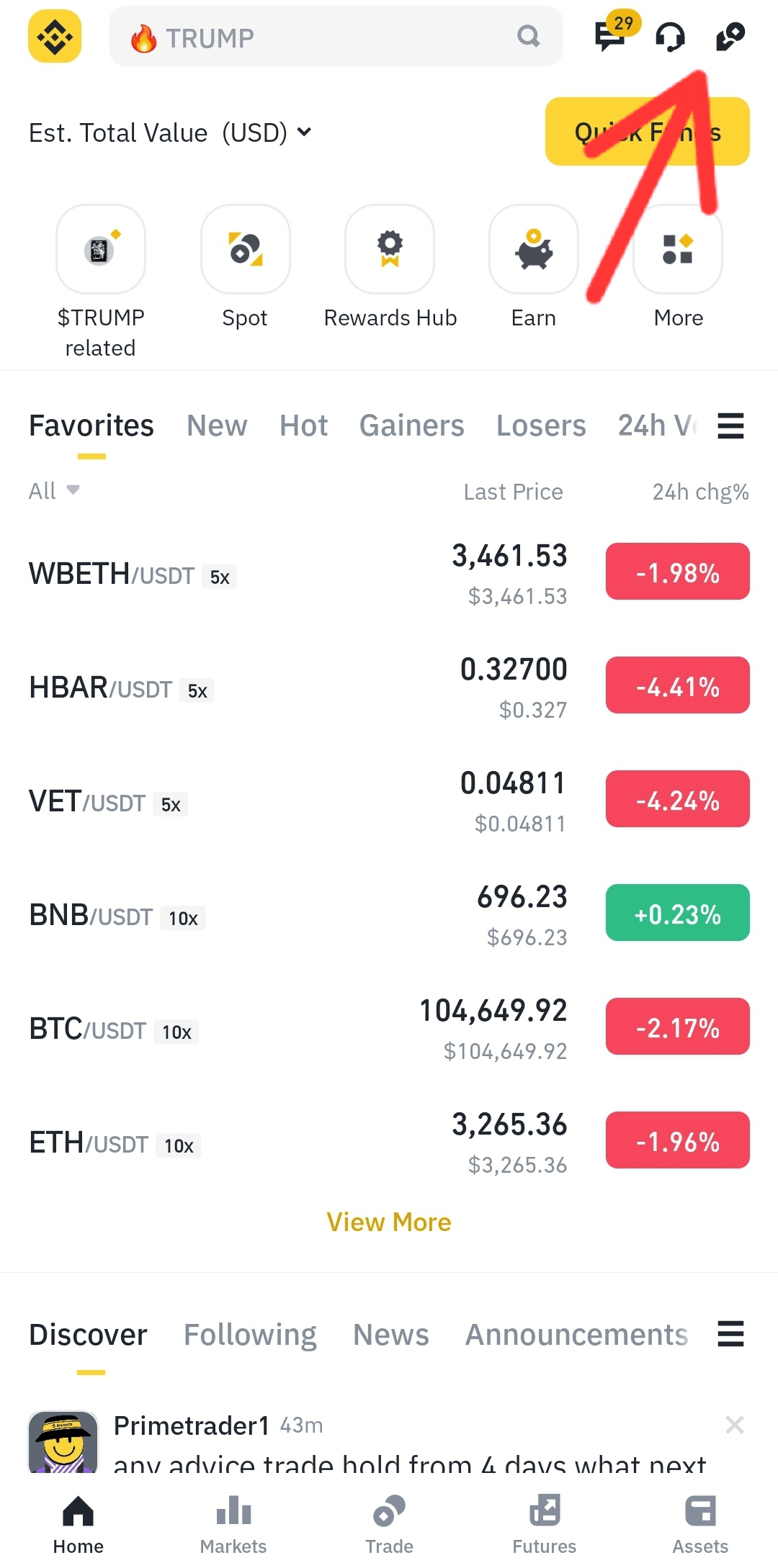Tap View More favorites link
The height and width of the screenshot is (1568, 778).
[x=389, y=1222]
